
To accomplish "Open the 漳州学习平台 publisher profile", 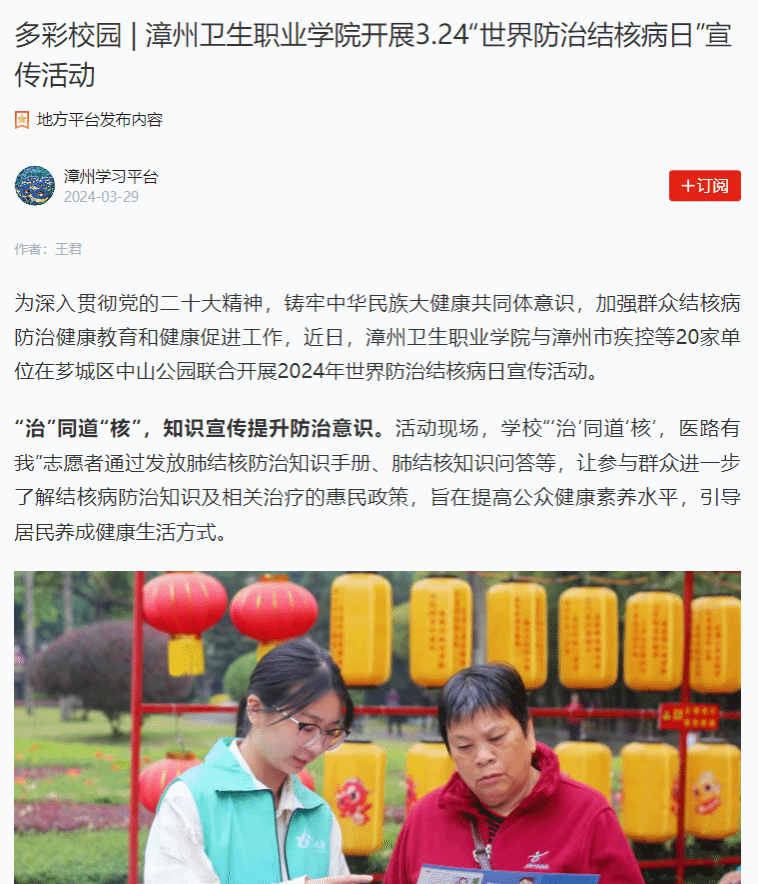I will (110, 177).
